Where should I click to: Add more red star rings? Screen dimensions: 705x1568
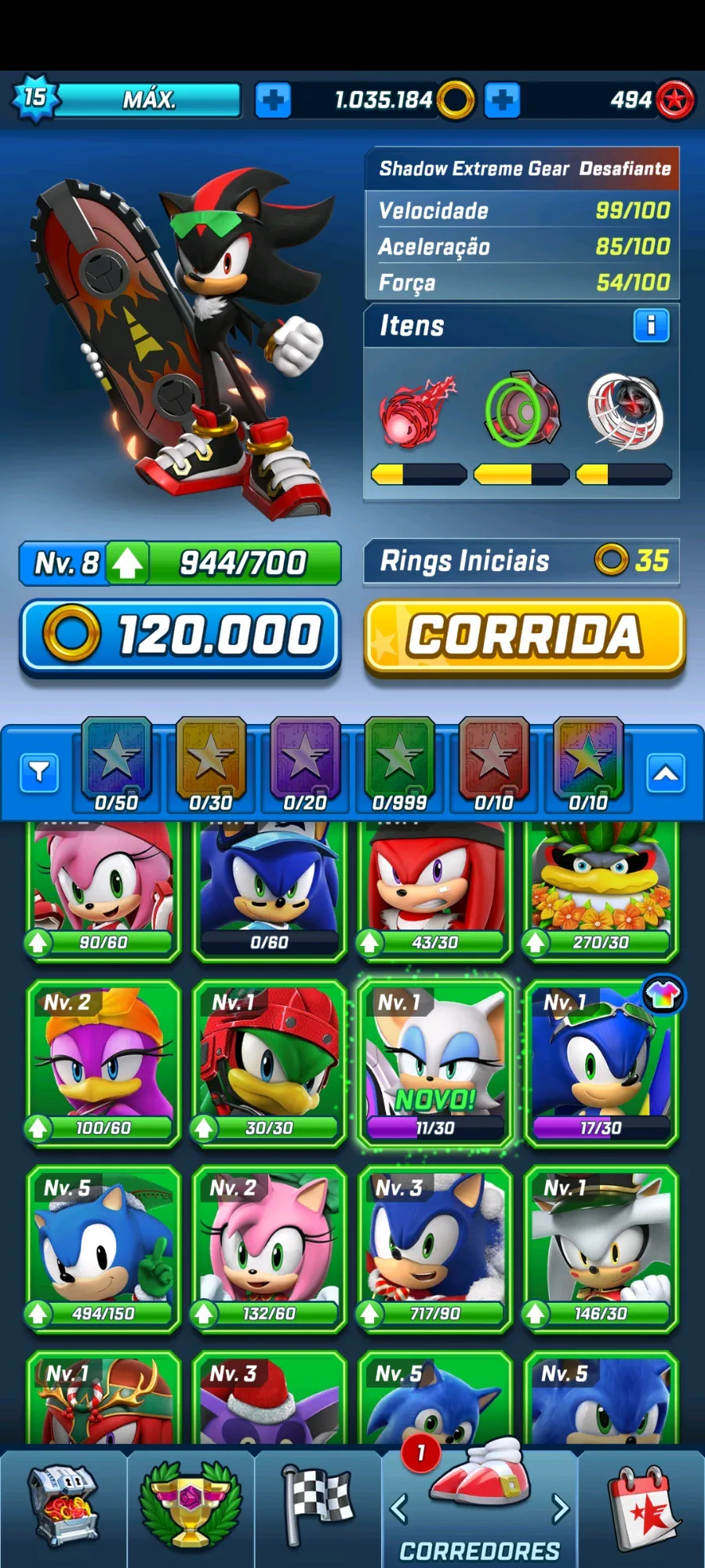(x=502, y=100)
